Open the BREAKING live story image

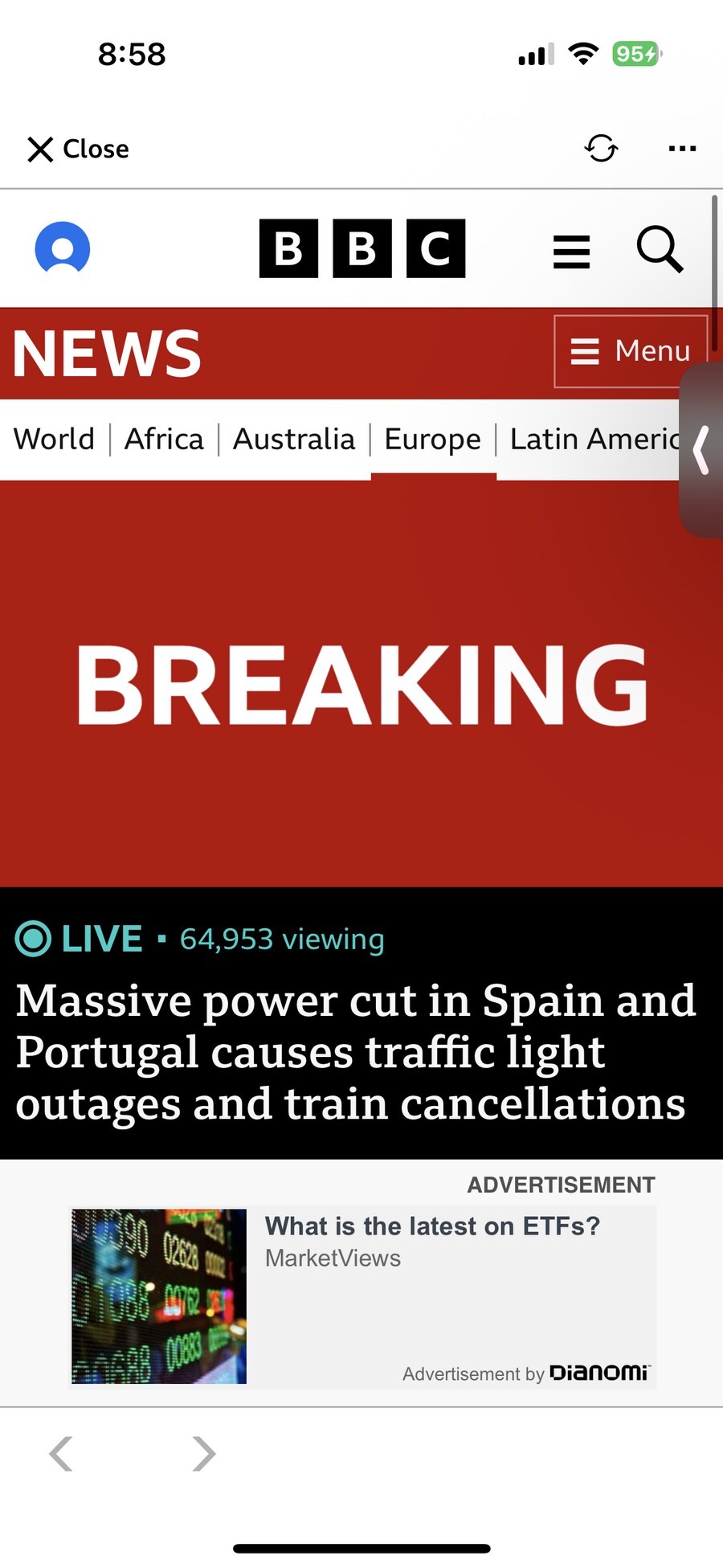tap(361, 683)
